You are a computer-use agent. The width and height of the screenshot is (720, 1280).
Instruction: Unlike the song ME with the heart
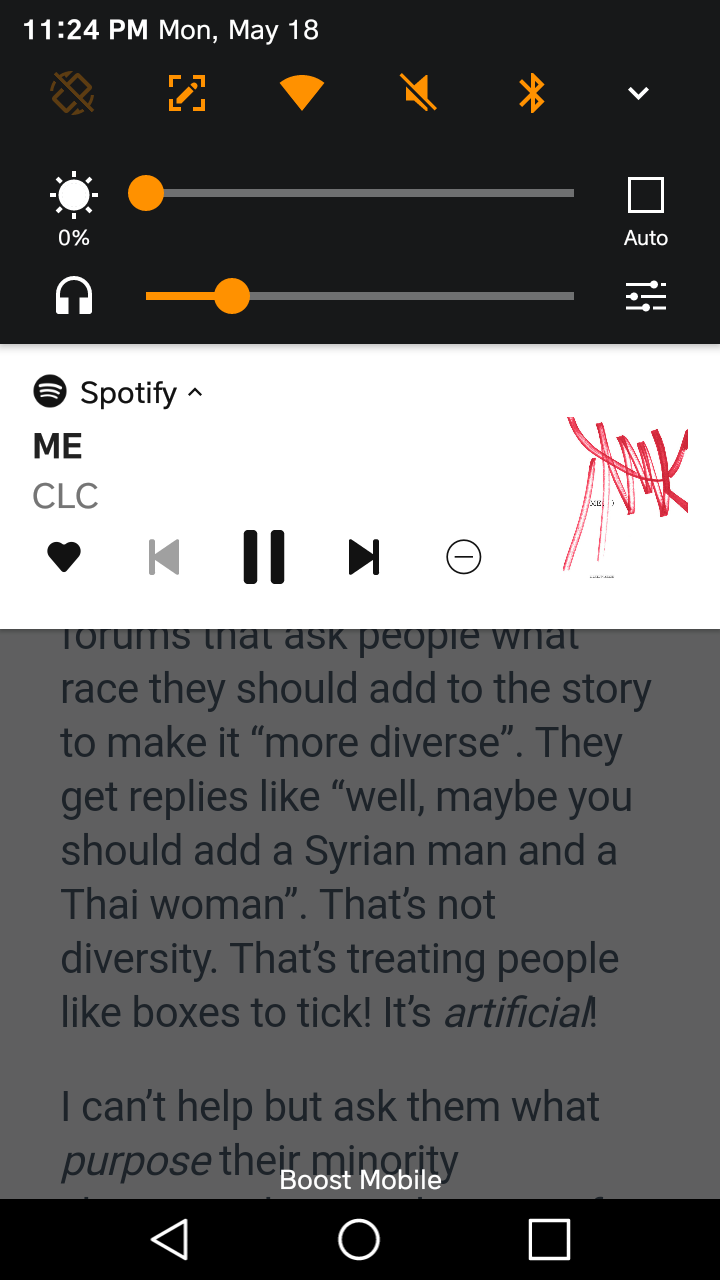(64, 557)
